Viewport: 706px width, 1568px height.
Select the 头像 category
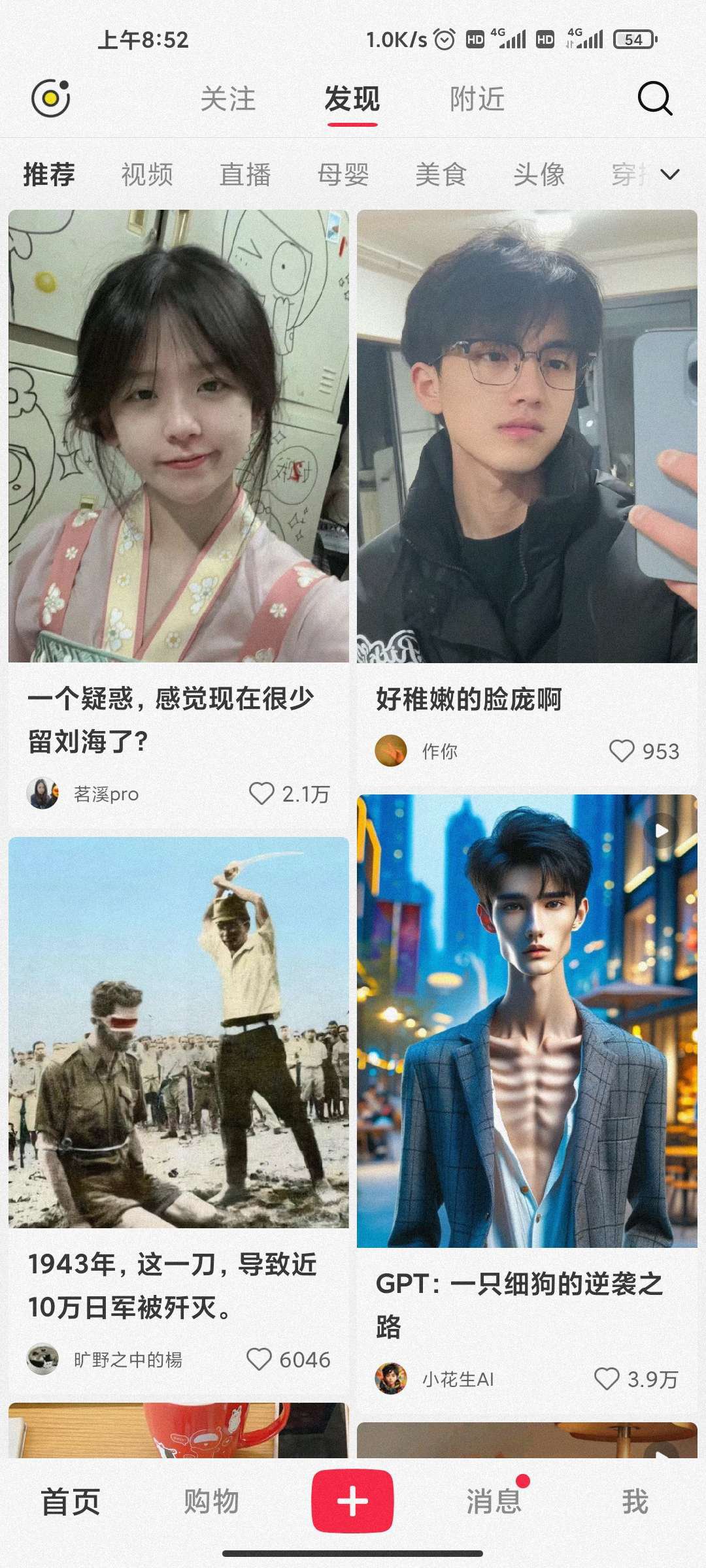539,175
